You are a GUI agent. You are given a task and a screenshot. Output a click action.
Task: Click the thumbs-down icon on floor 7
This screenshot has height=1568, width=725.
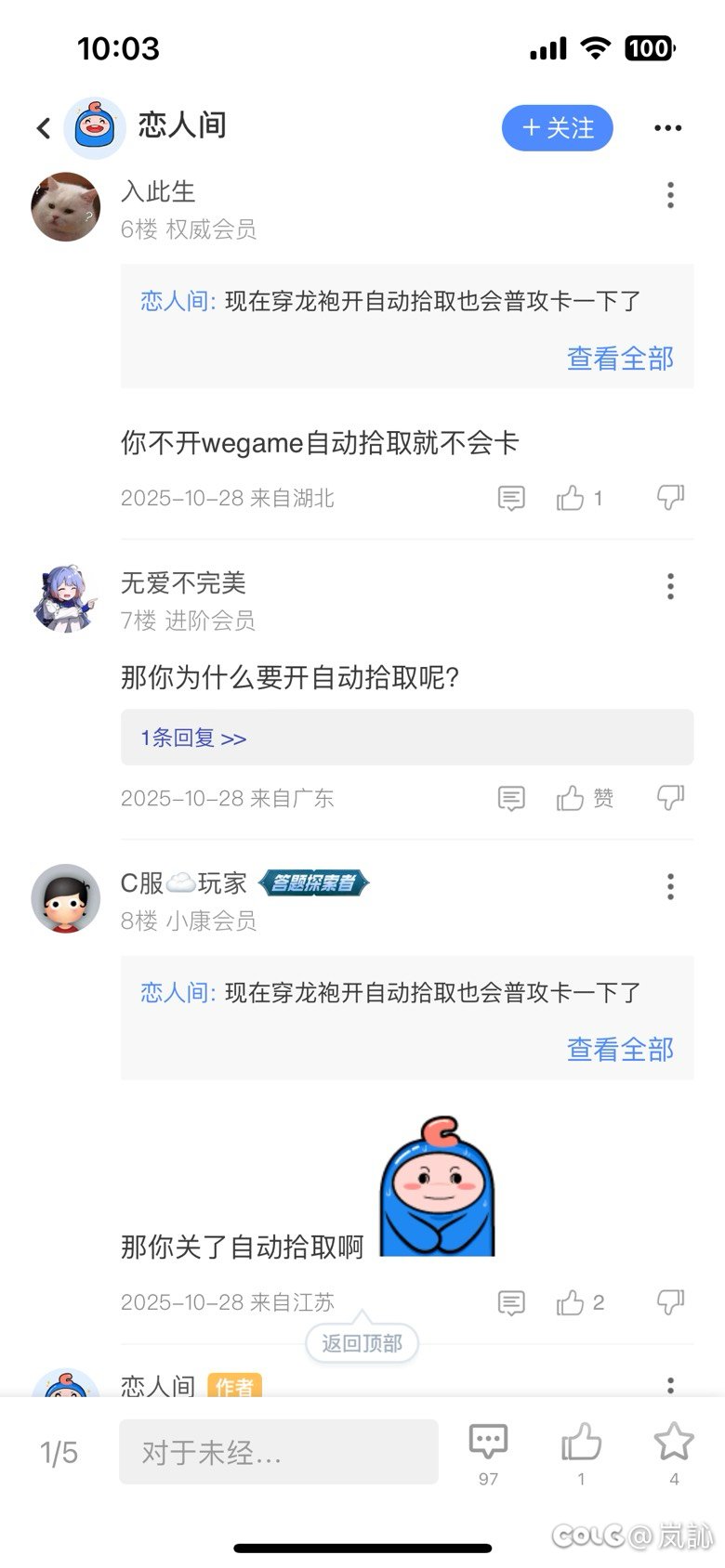pos(671,798)
